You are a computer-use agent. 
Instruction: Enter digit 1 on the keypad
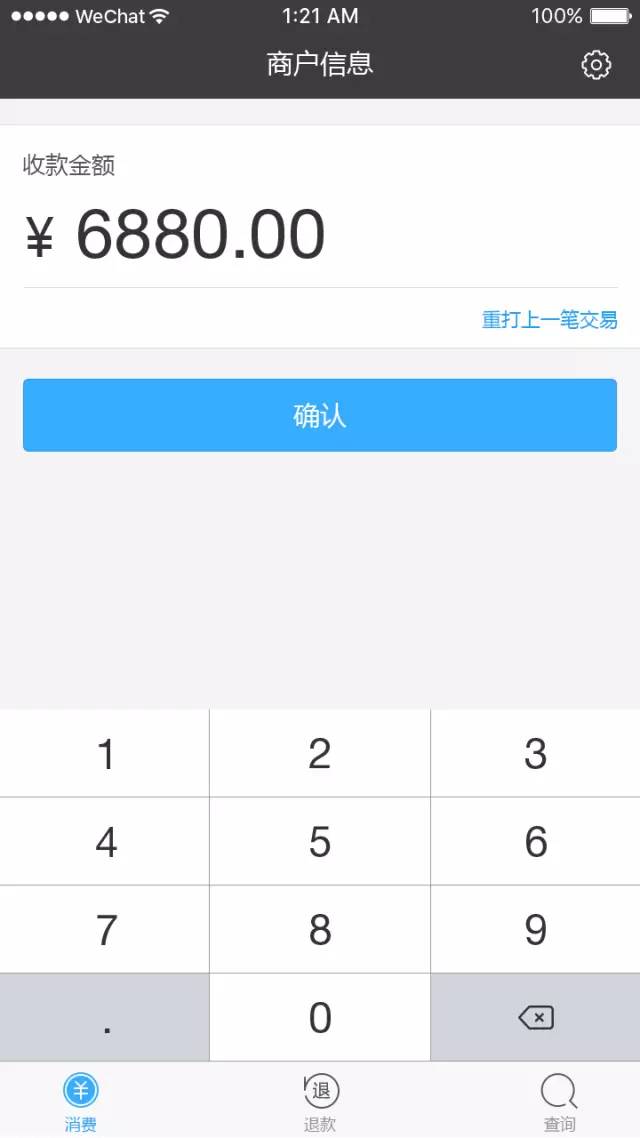(x=104, y=753)
